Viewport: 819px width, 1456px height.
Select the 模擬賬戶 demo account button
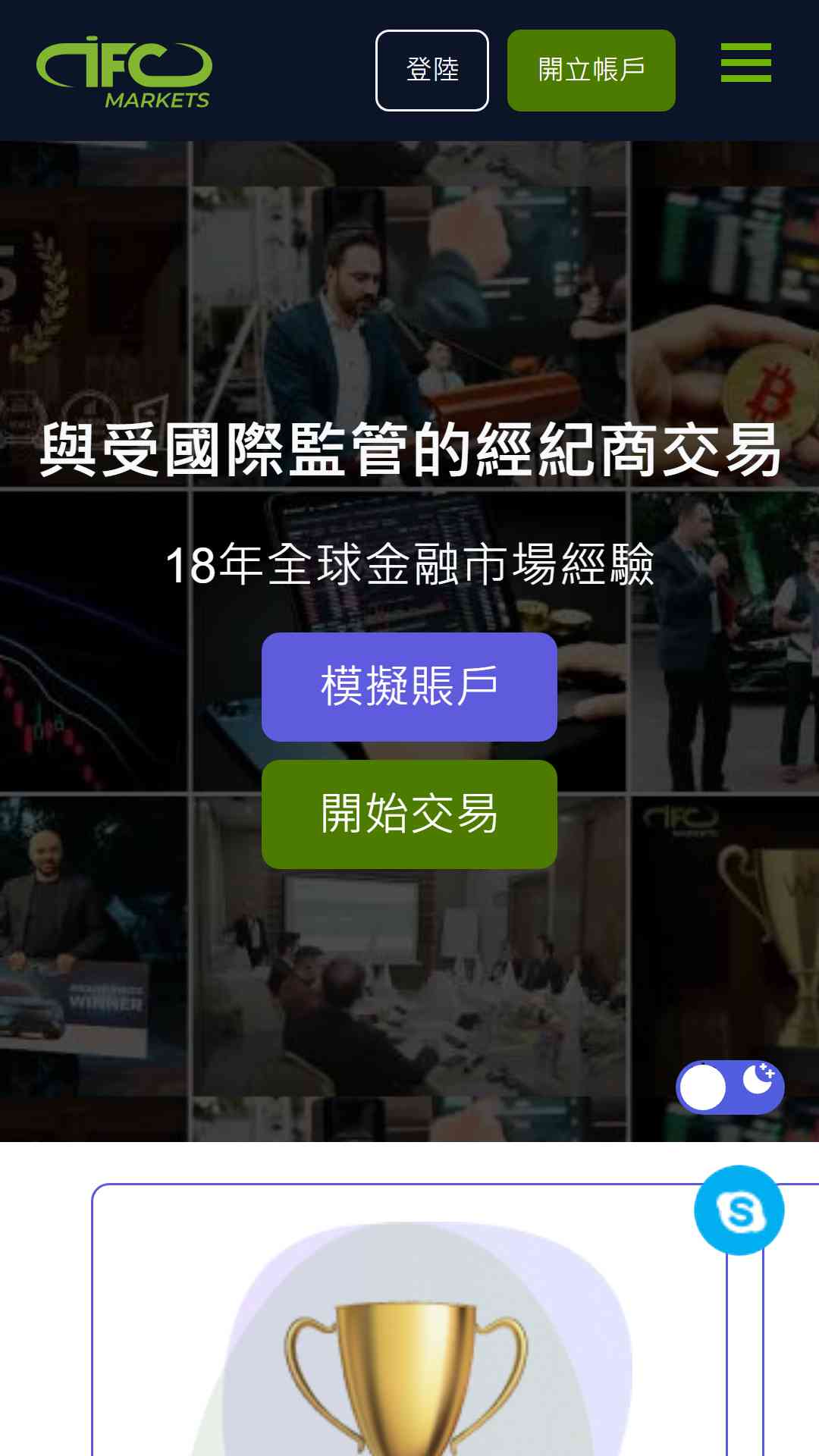pyautogui.click(x=409, y=686)
